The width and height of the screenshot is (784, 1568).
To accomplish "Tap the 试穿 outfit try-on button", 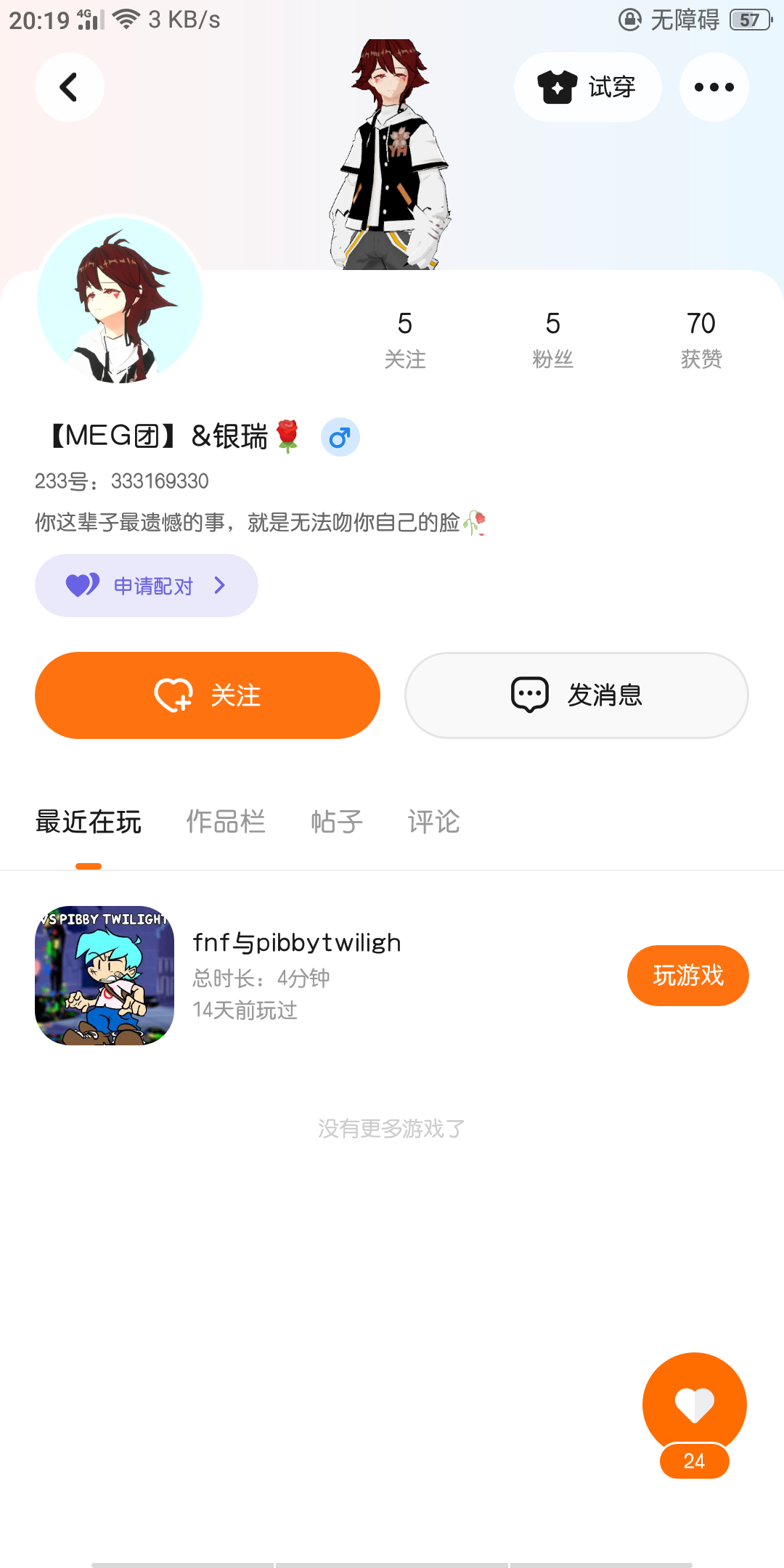I will tap(587, 87).
